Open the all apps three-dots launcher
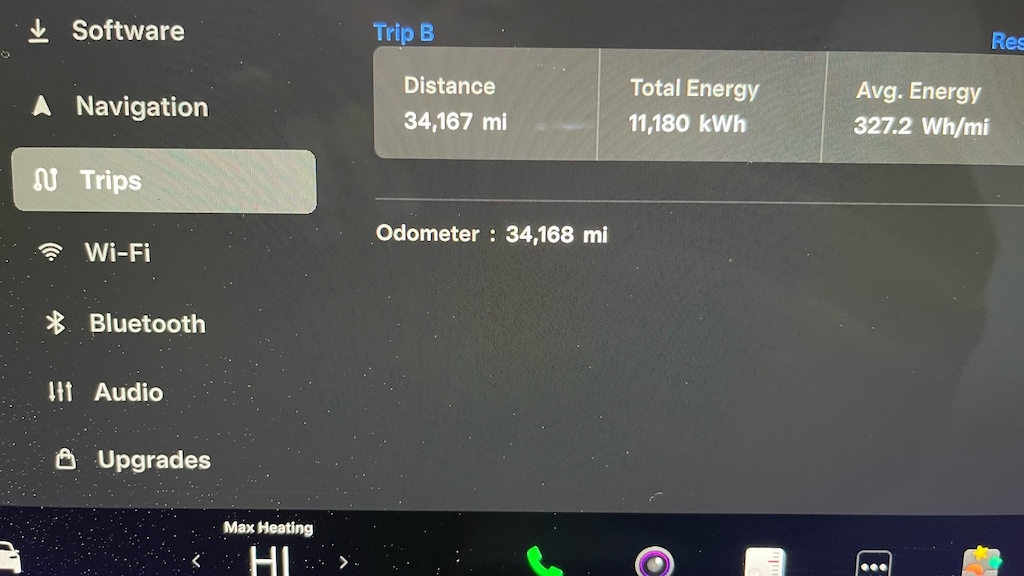This screenshot has width=1024, height=576. point(874,565)
